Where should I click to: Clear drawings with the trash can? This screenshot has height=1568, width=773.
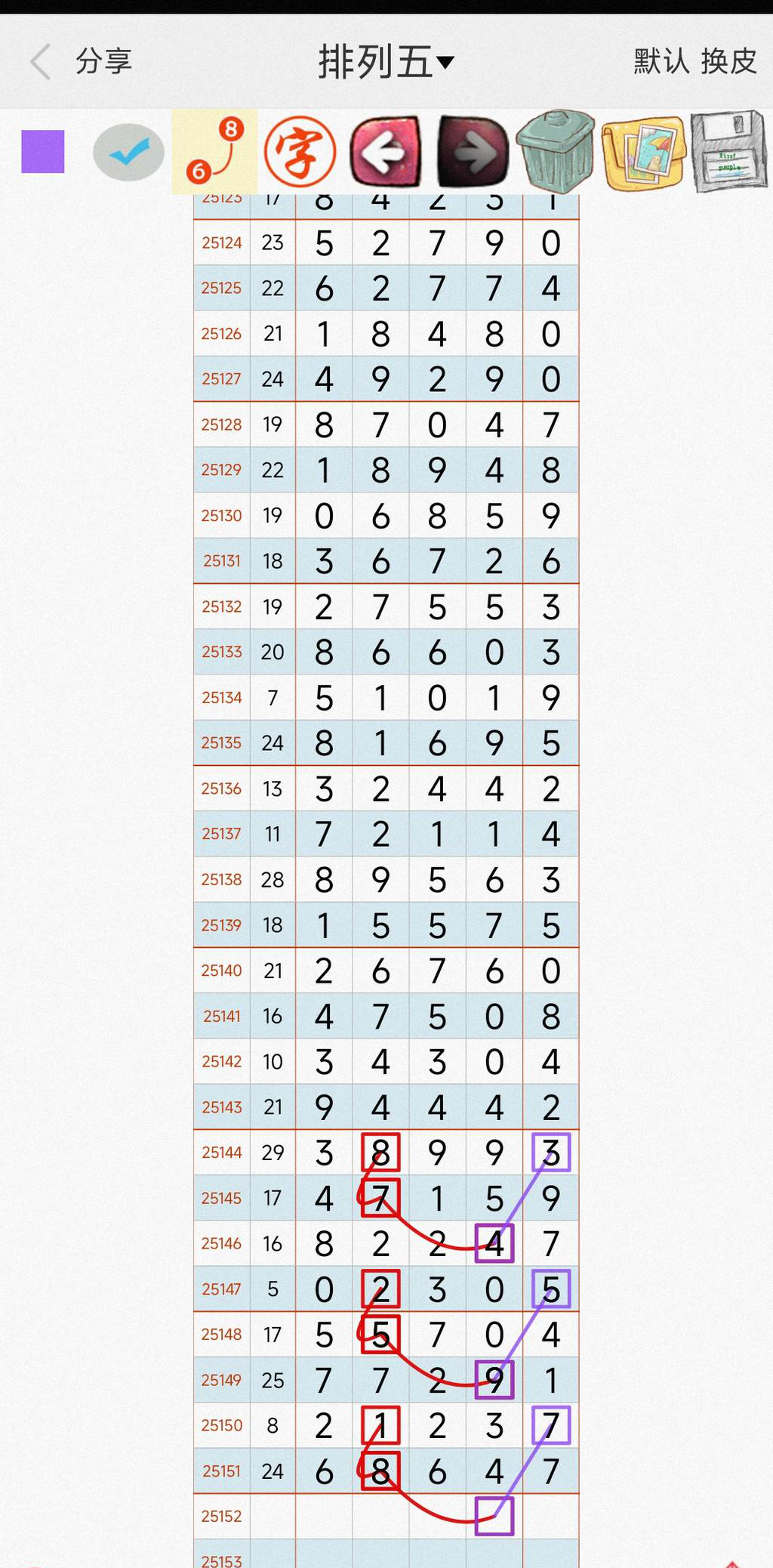pos(556,150)
